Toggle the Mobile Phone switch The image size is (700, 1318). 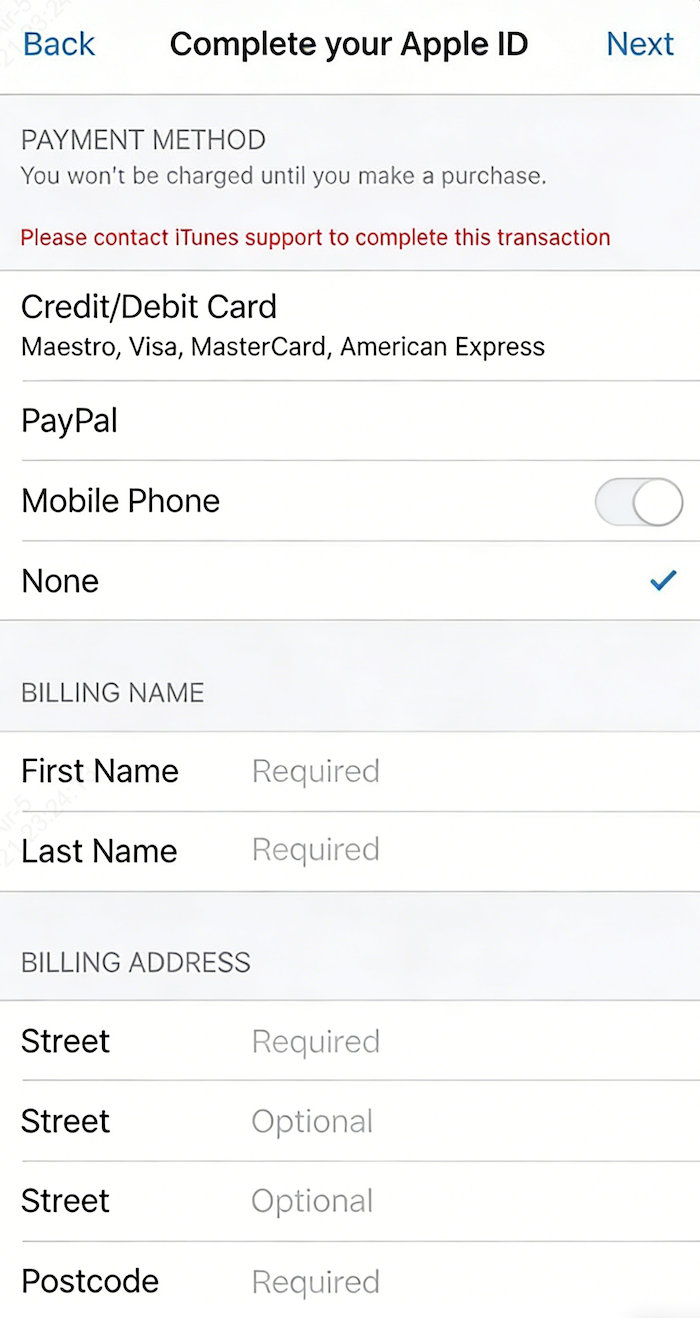pyautogui.click(x=639, y=501)
